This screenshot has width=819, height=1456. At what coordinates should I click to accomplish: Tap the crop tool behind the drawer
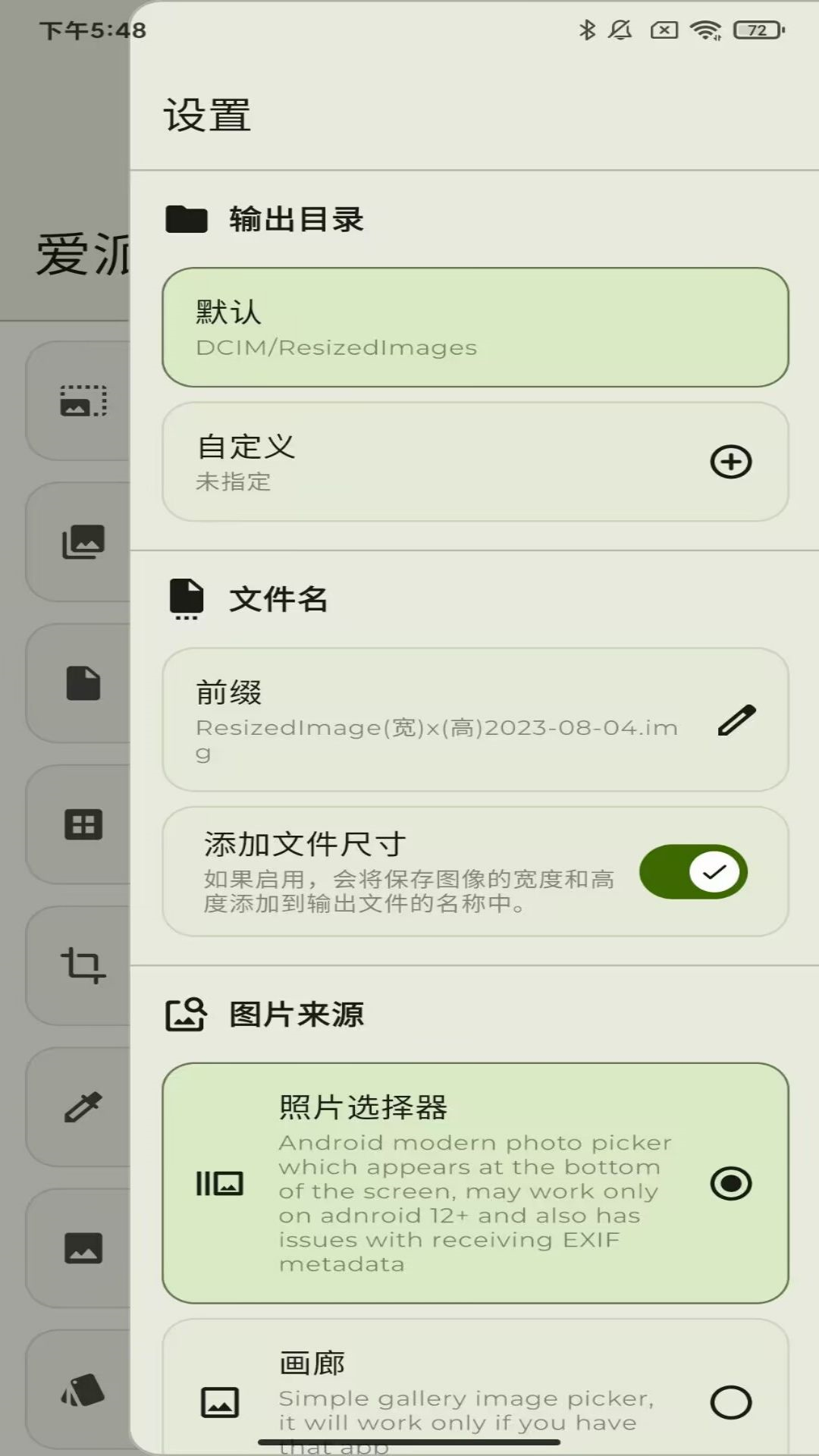[x=83, y=965]
